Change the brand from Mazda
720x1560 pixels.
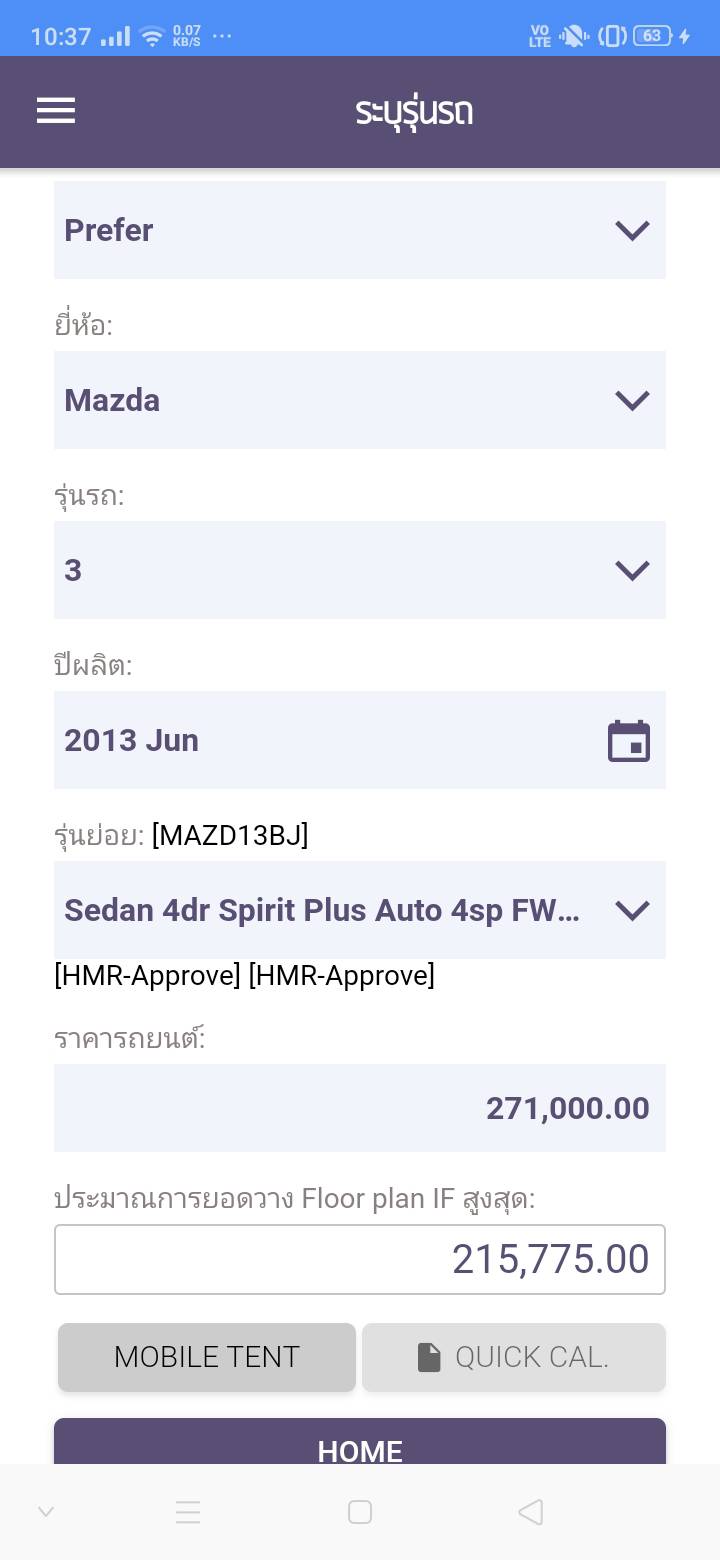[x=359, y=400]
